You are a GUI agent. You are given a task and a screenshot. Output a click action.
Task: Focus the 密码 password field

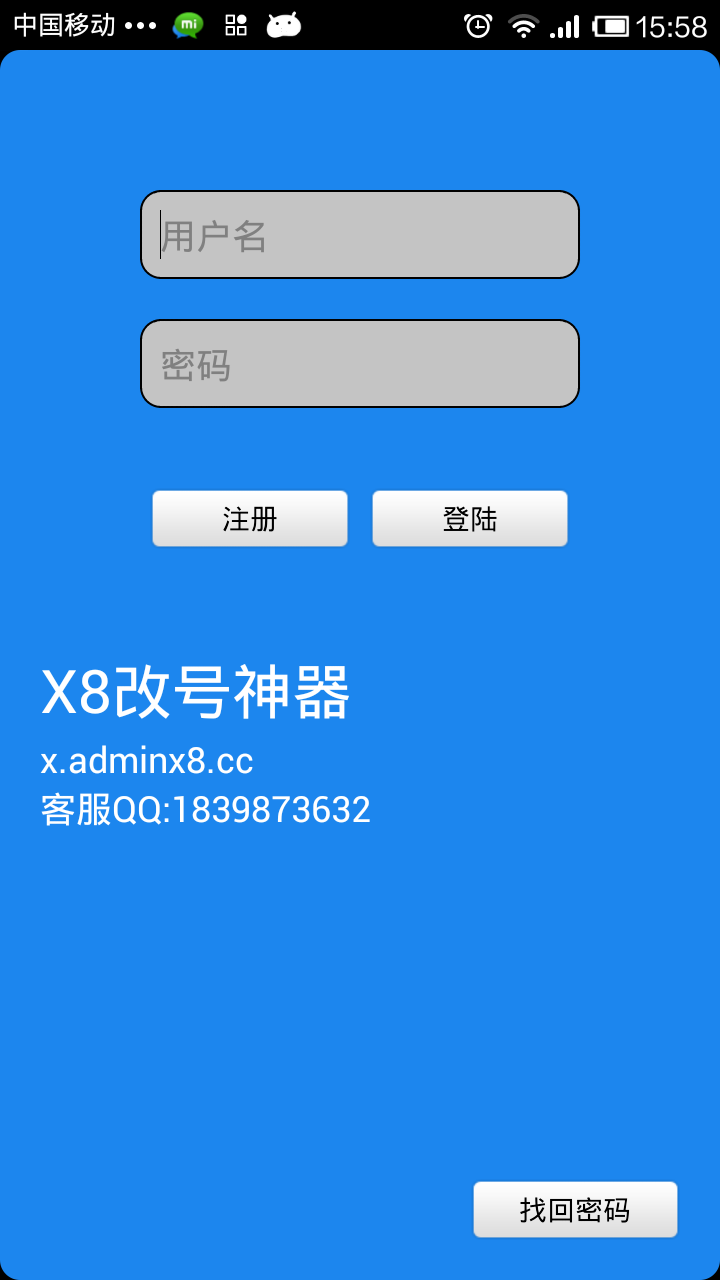pyautogui.click(x=360, y=363)
